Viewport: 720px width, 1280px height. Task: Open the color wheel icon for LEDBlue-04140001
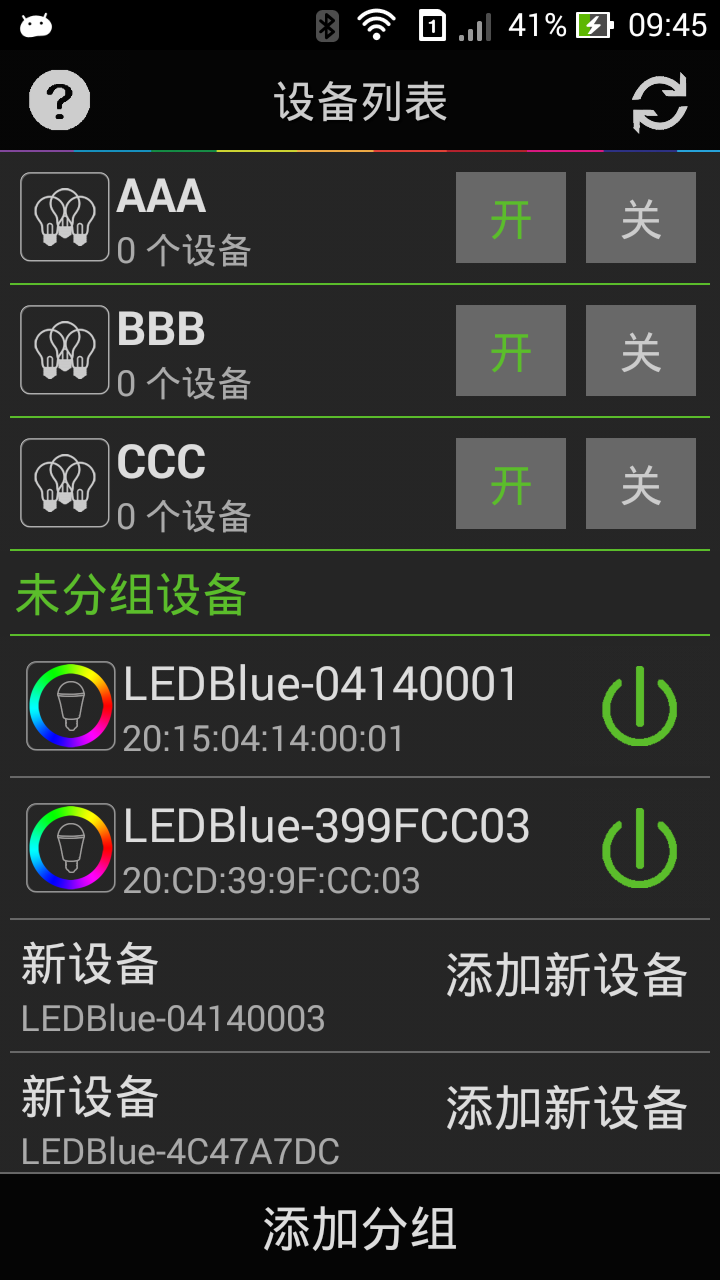click(x=70, y=705)
